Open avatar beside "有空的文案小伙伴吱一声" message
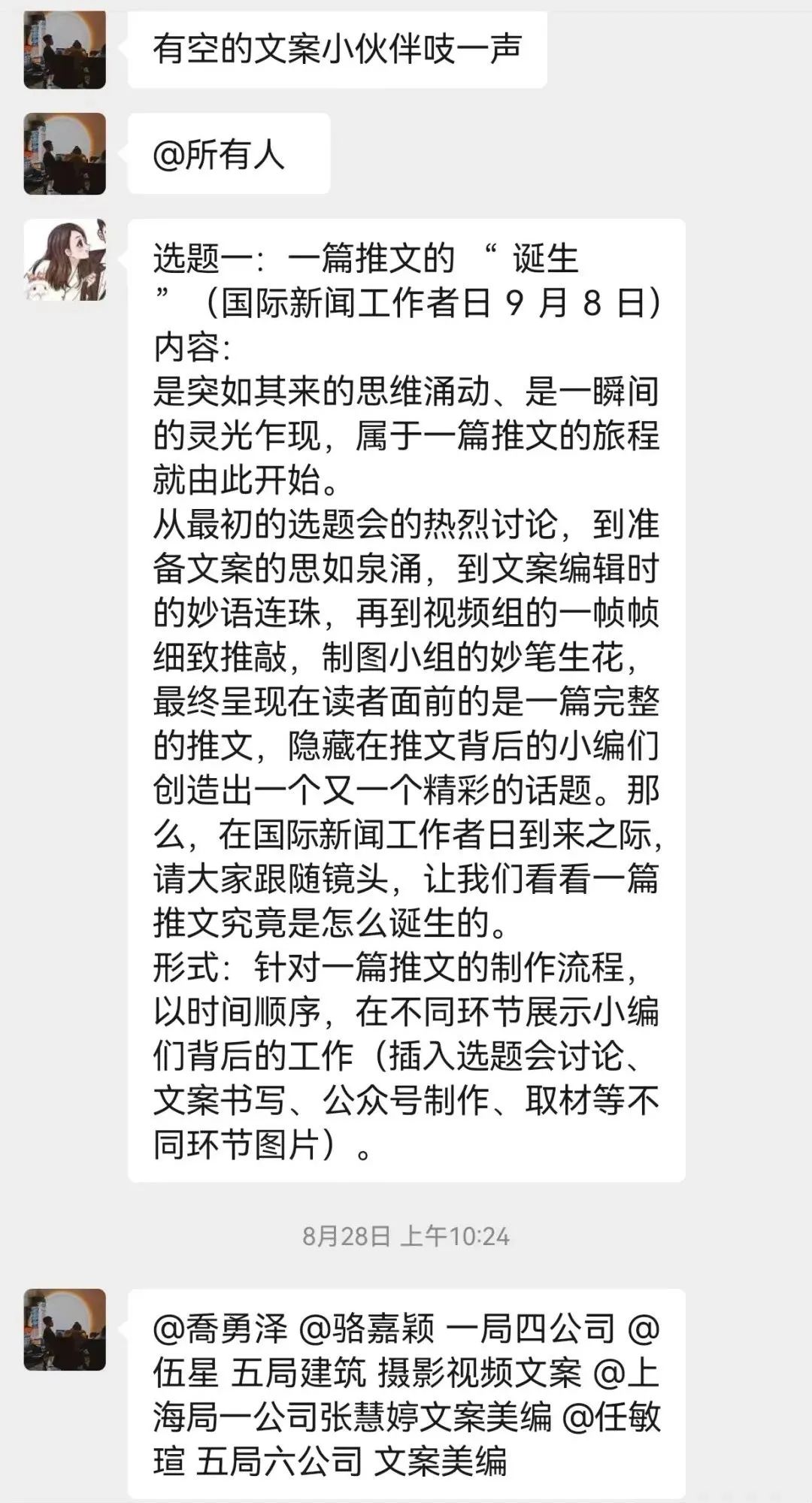This screenshot has height=1503, width=812. [65, 50]
